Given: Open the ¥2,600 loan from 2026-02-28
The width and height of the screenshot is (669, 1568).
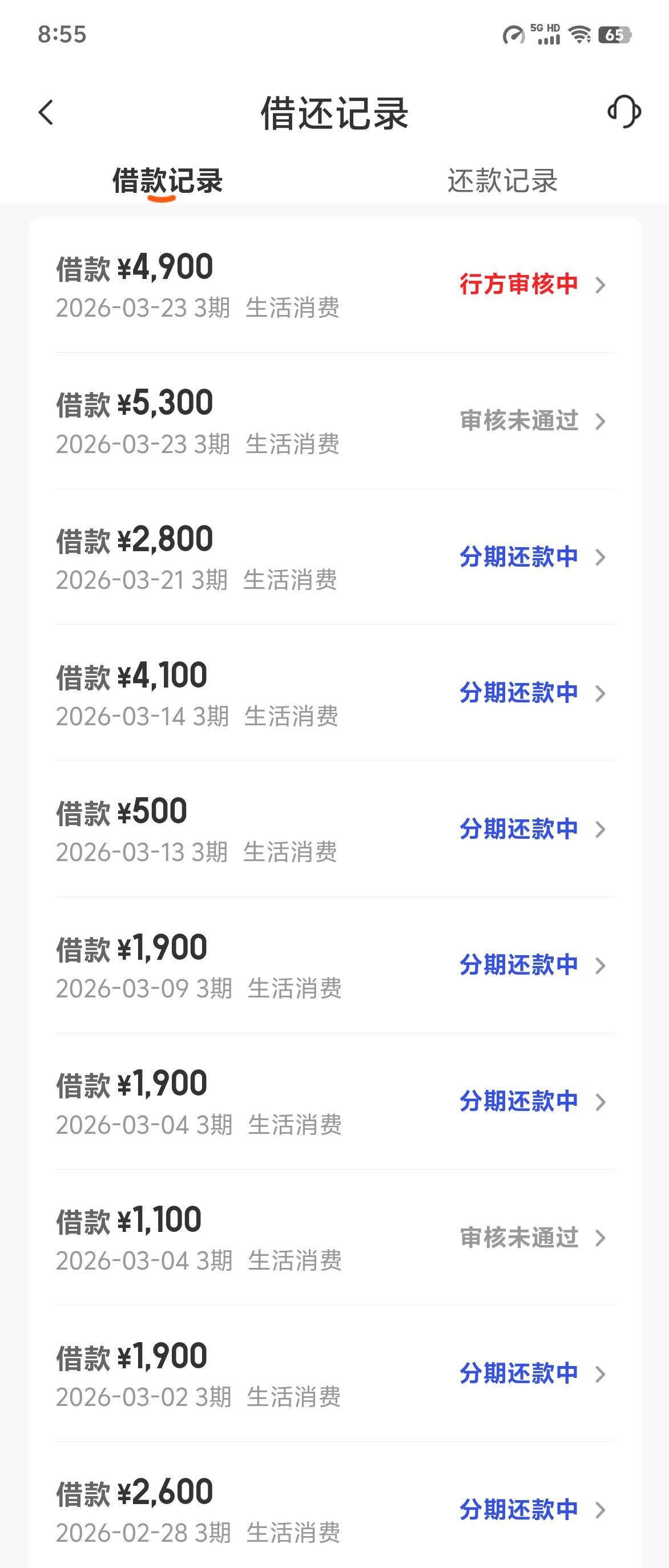Looking at the screenshot, I should 335,1510.
